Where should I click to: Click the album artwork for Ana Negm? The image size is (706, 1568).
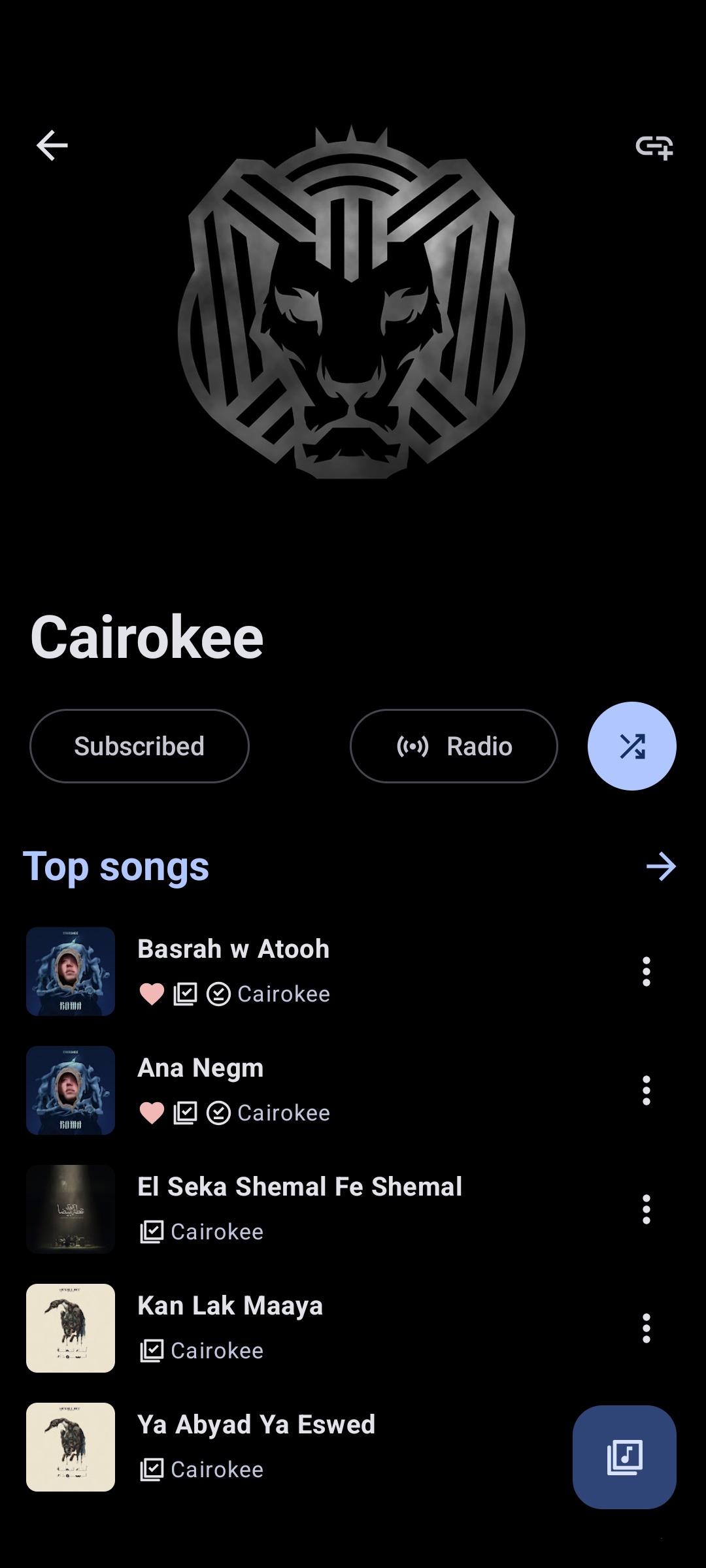[70, 1090]
